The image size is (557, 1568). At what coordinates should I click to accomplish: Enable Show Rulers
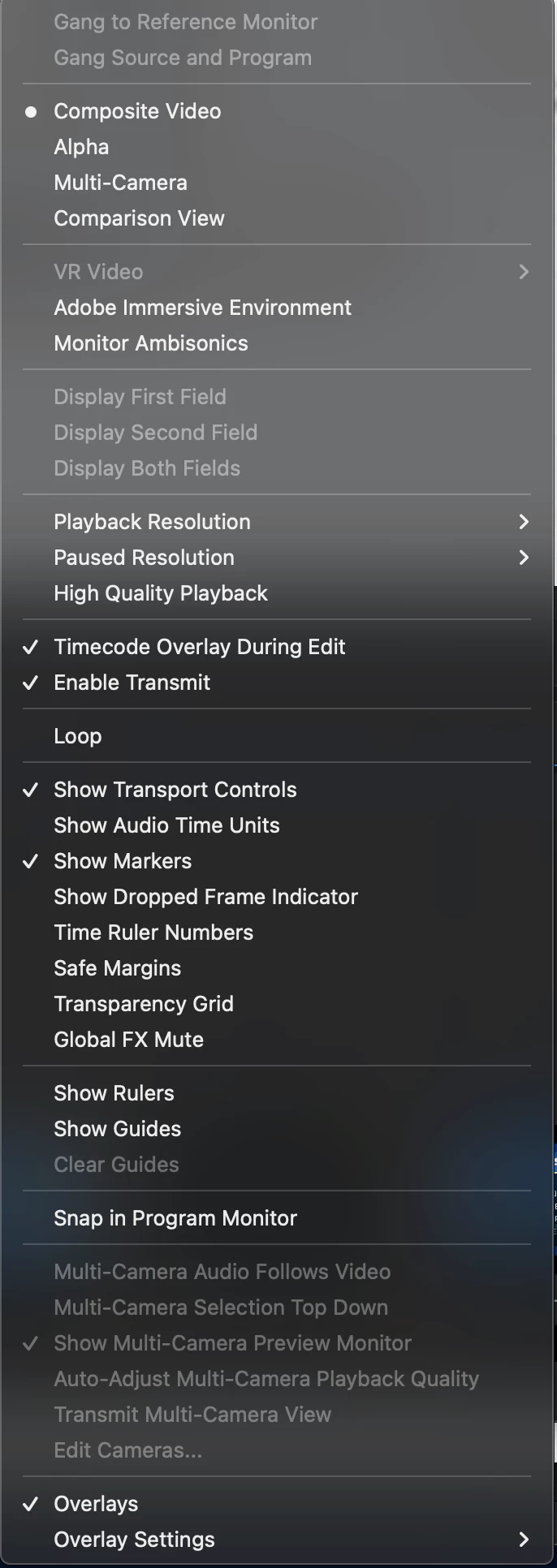pos(114,1093)
